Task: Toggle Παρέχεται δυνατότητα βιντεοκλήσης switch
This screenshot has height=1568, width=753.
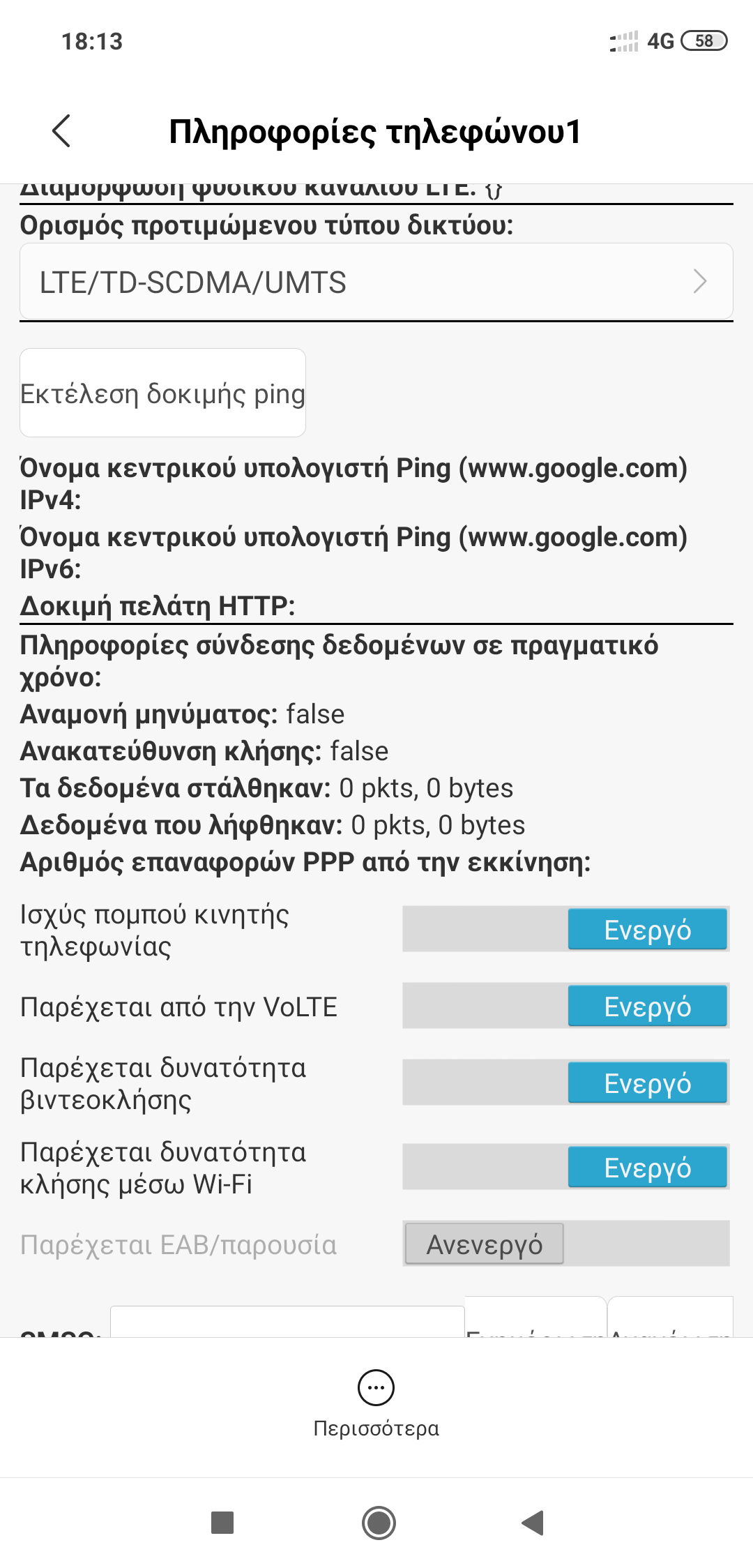Action: (x=565, y=1083)
